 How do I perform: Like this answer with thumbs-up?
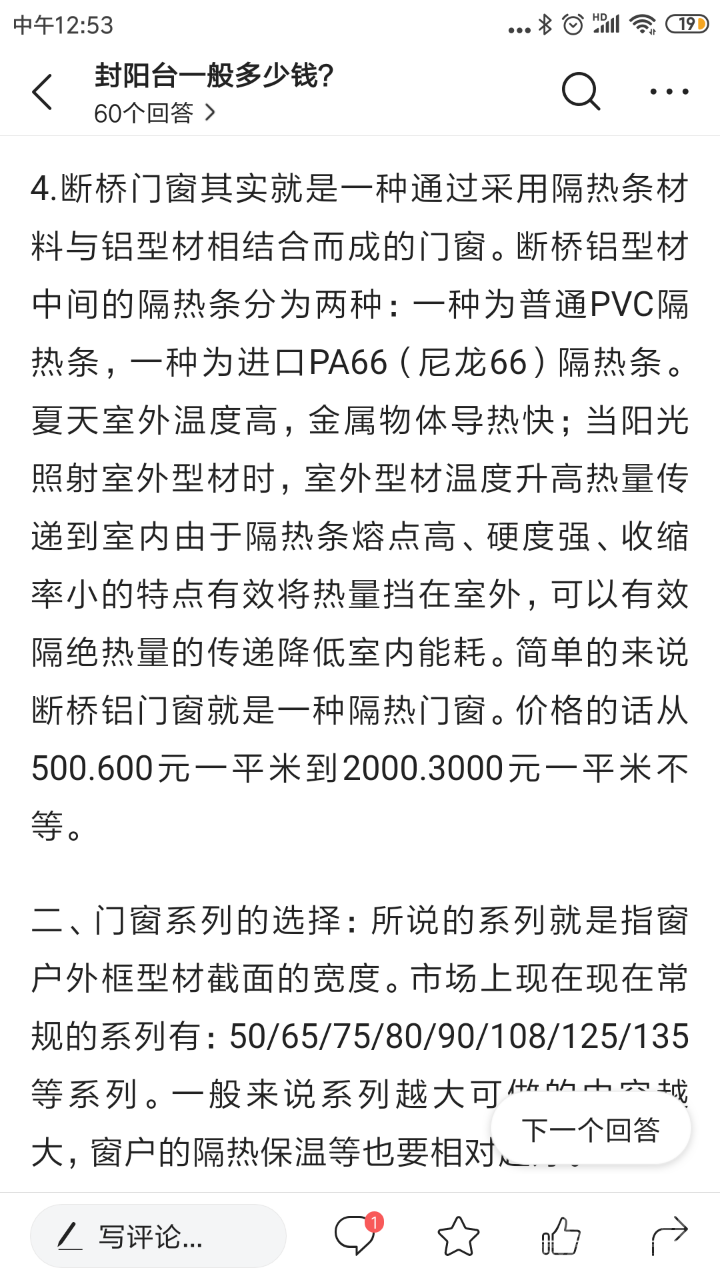561,1236
